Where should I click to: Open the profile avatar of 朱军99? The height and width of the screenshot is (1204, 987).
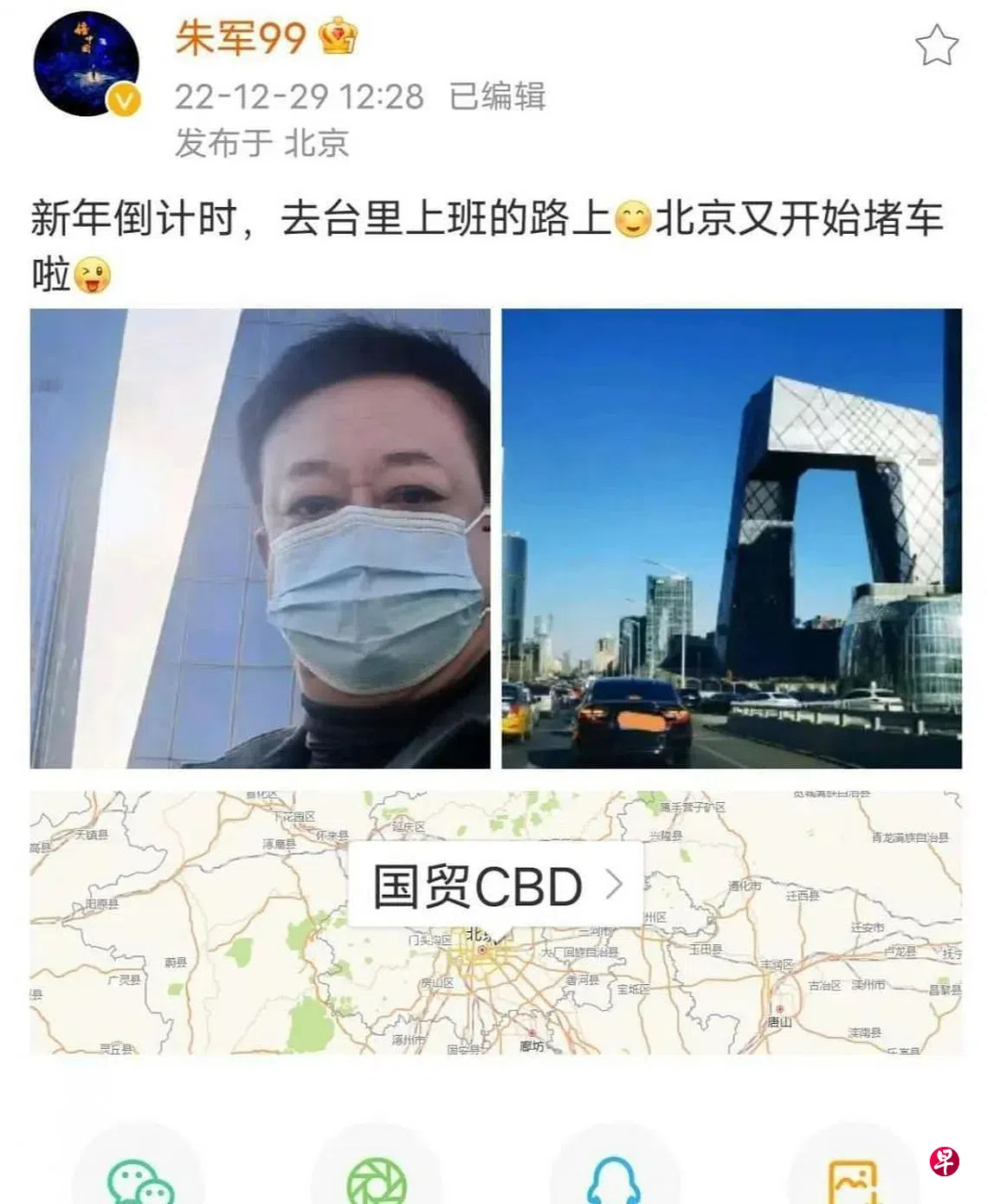coord(86,64)
